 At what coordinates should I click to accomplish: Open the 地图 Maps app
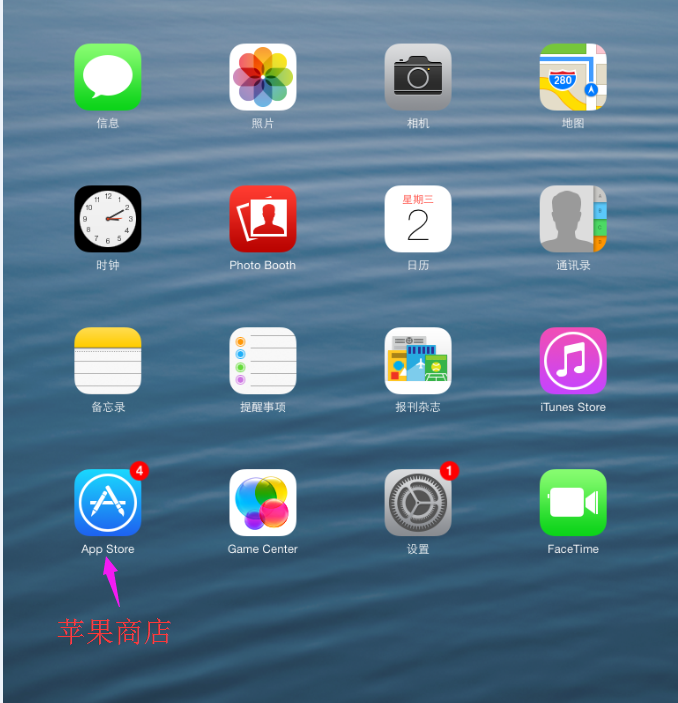click(x=573, y=77)
